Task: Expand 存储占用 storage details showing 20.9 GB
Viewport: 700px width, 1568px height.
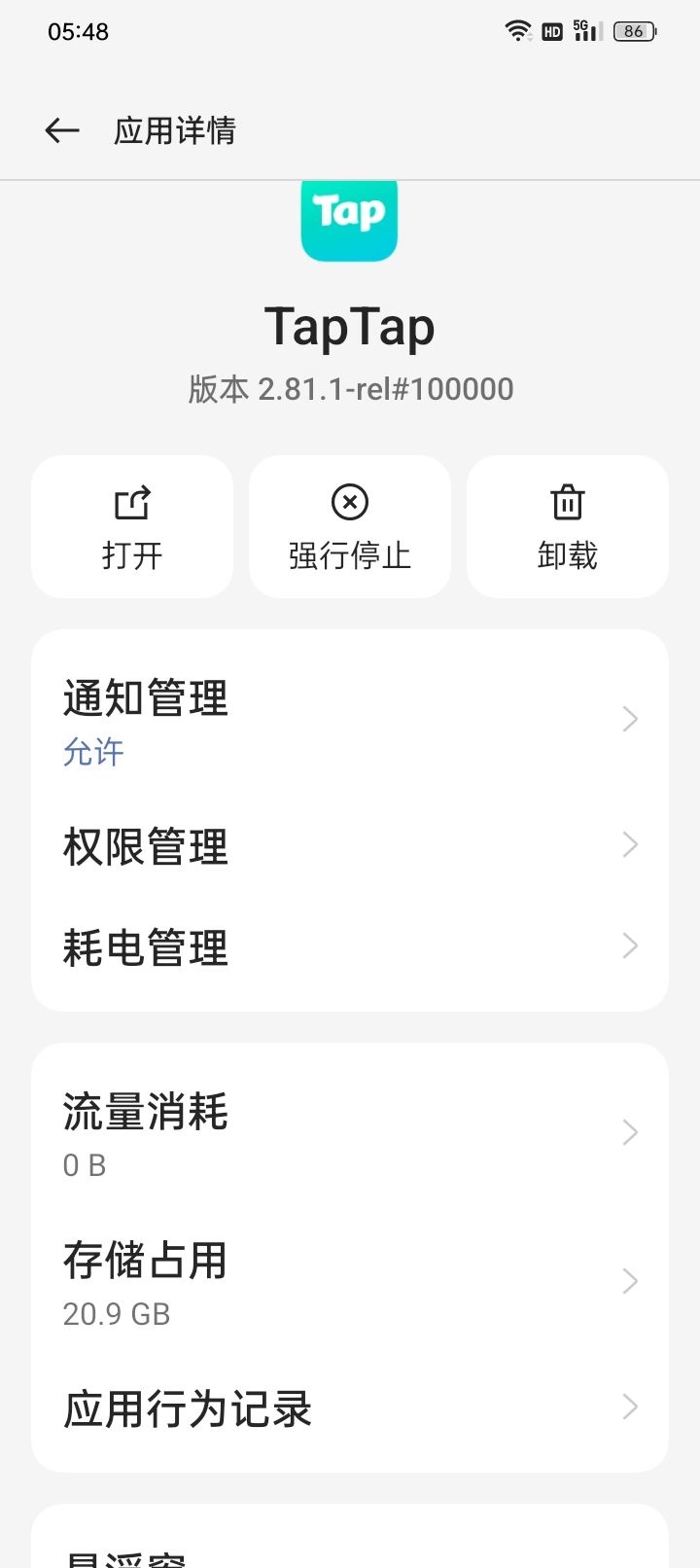Action: pyautogui.click(x=350, y=1282)
